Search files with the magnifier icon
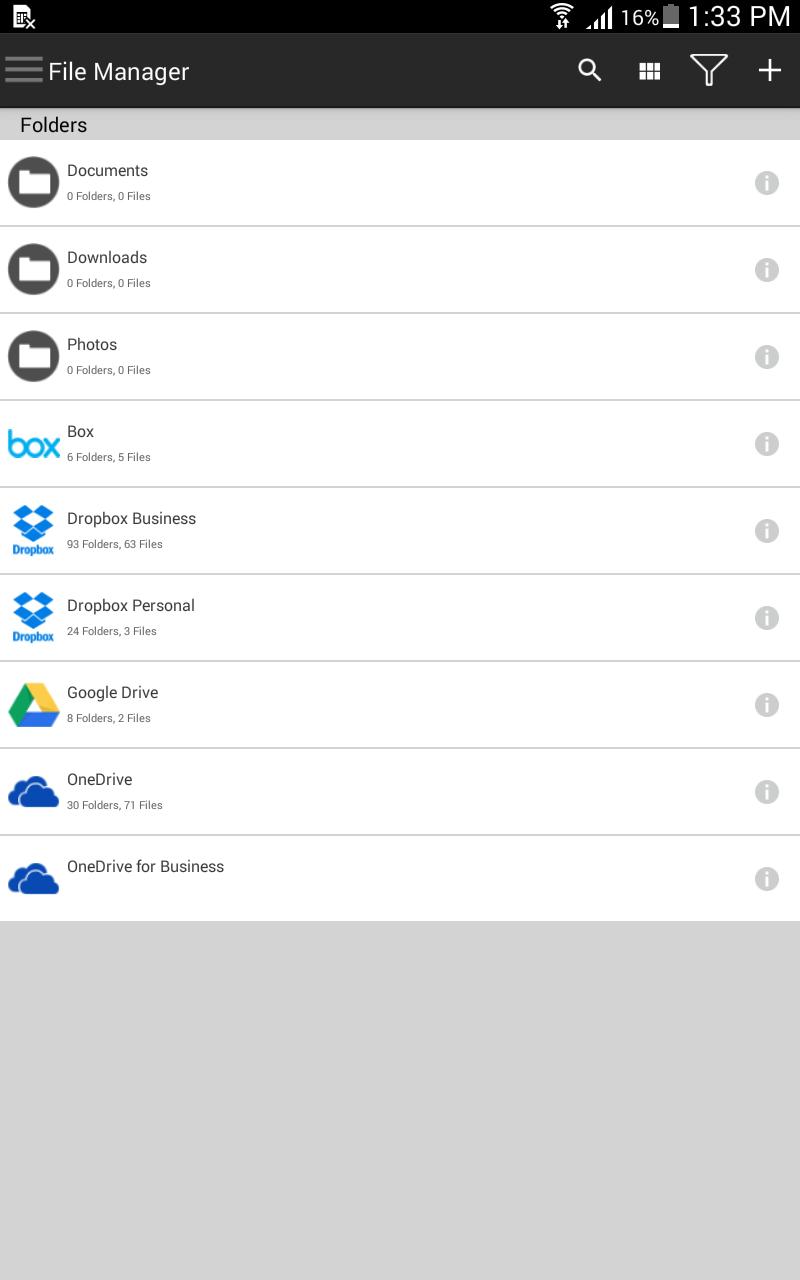 pos(590,70)
